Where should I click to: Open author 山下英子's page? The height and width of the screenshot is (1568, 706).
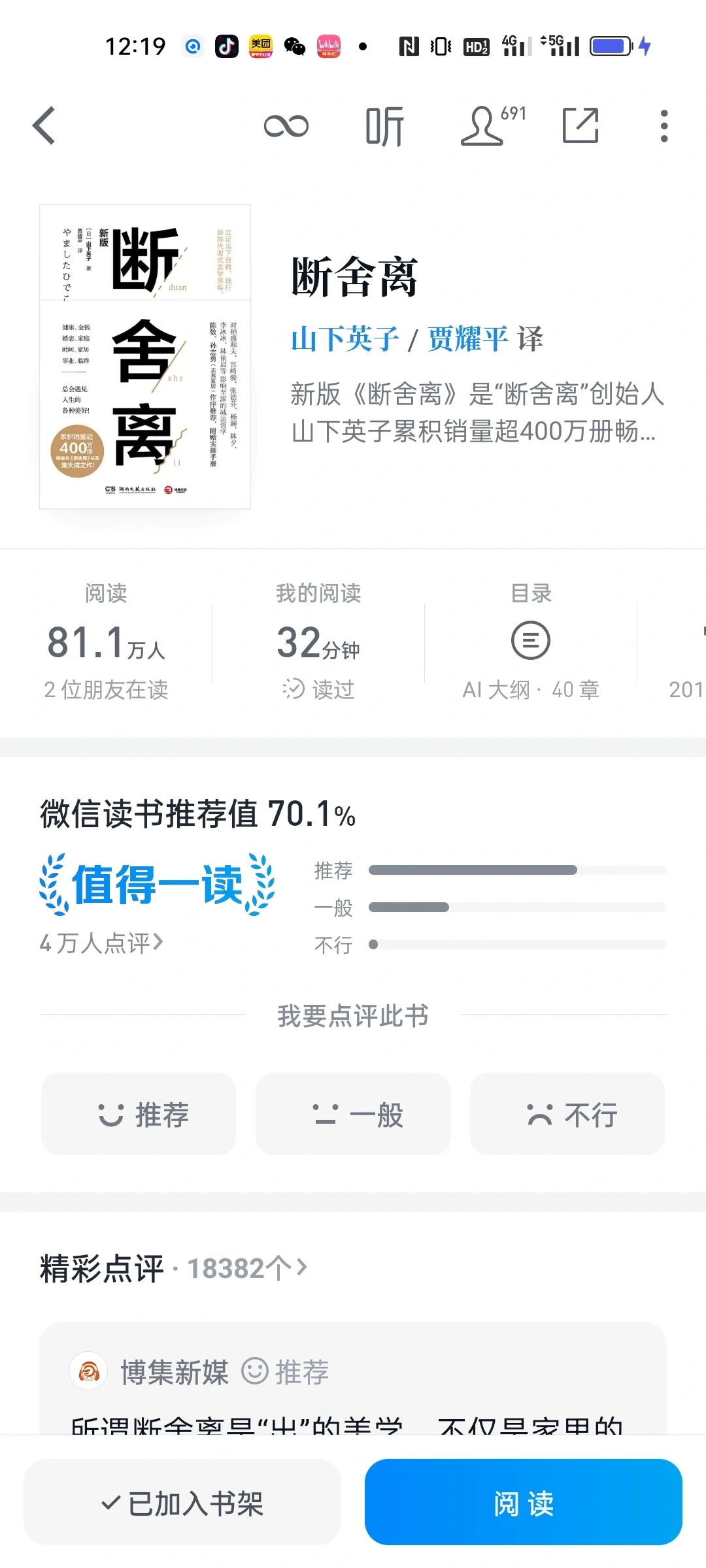tap(345, 339)
